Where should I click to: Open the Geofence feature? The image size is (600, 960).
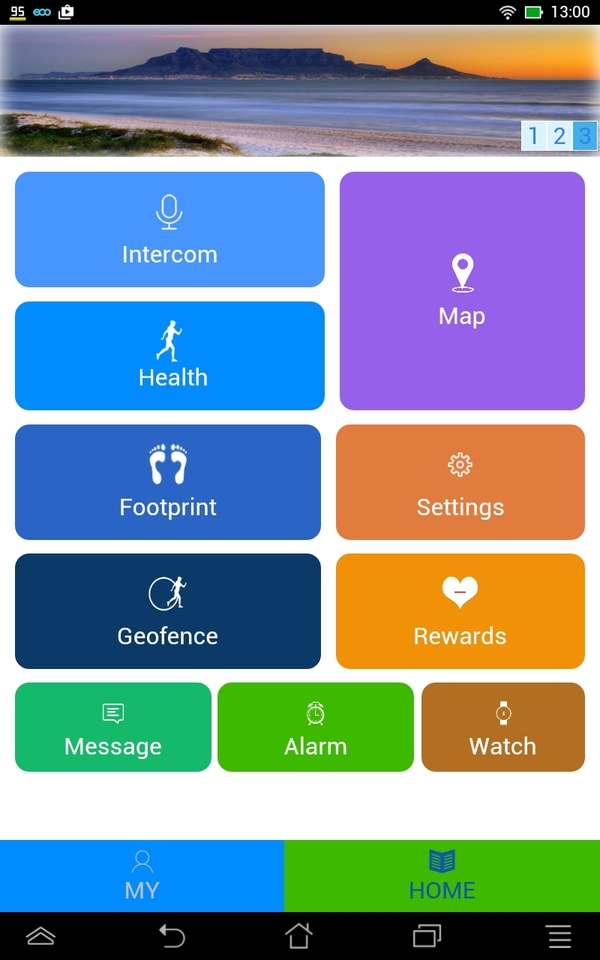pyautogui.click(x=168, y=611)
